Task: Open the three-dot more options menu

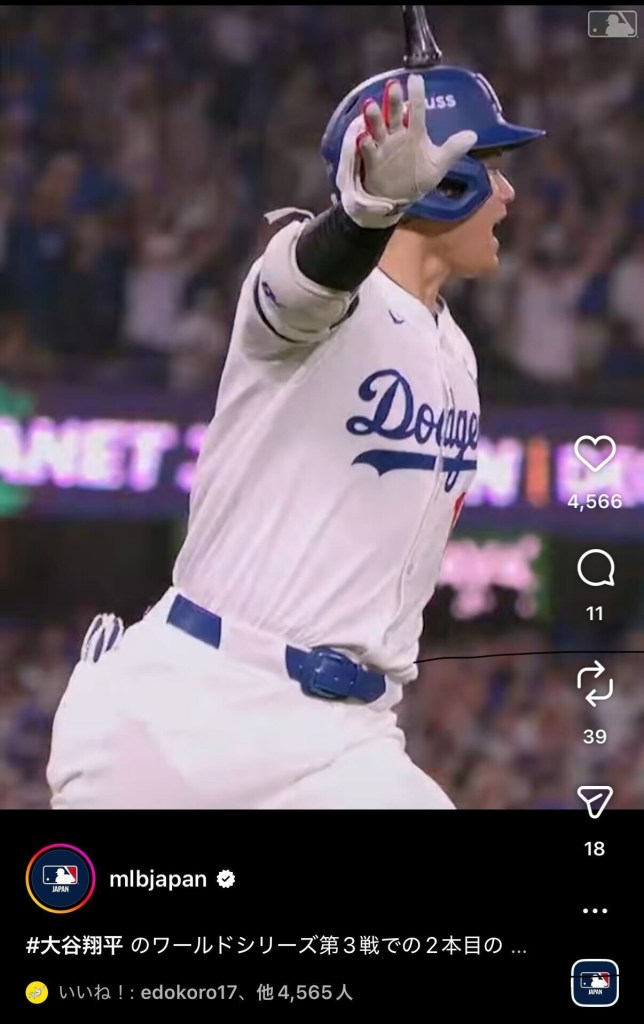Action: click(x=595, y=911)
